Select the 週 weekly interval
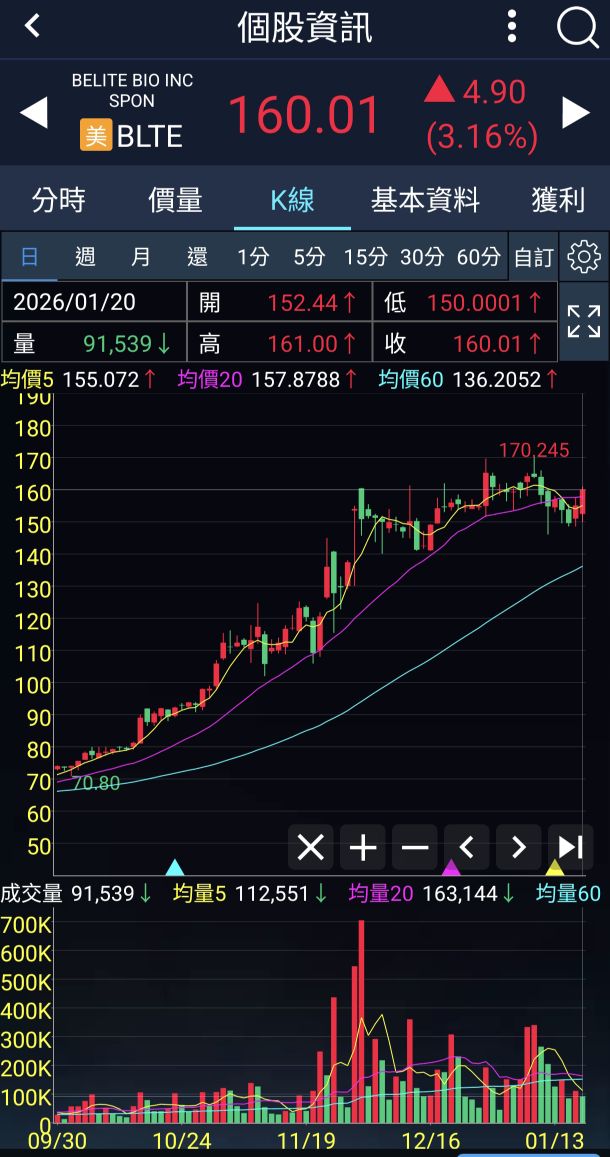This screenshot has height=1157, width=610. [85, 257]
